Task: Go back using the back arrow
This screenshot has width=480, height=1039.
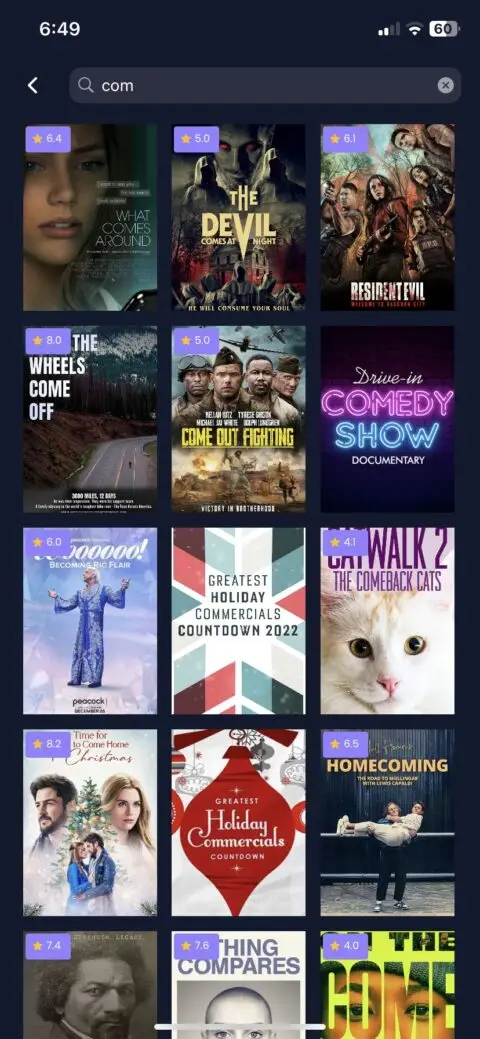Action: point(32,85)
